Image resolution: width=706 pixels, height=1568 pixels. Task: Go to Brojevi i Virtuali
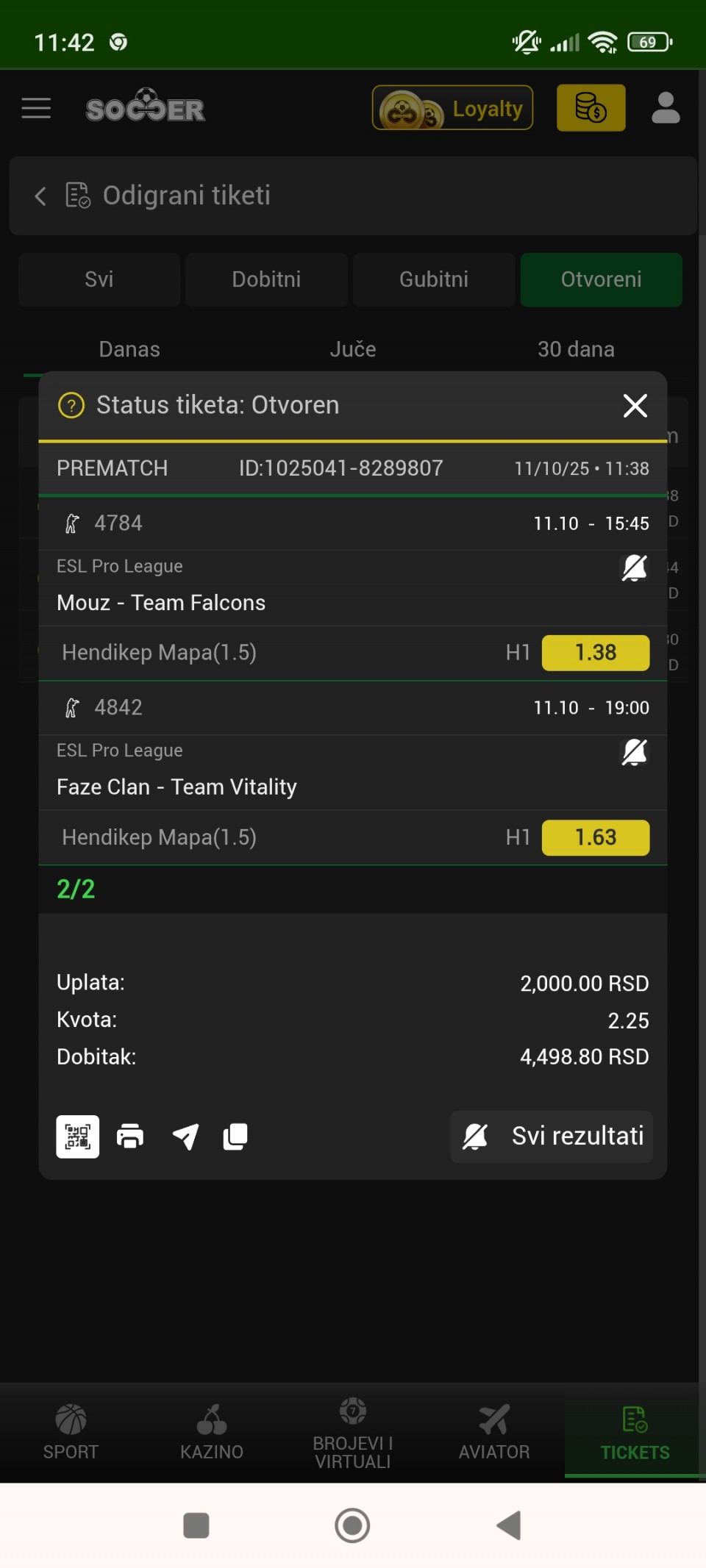pos(353,1432)
